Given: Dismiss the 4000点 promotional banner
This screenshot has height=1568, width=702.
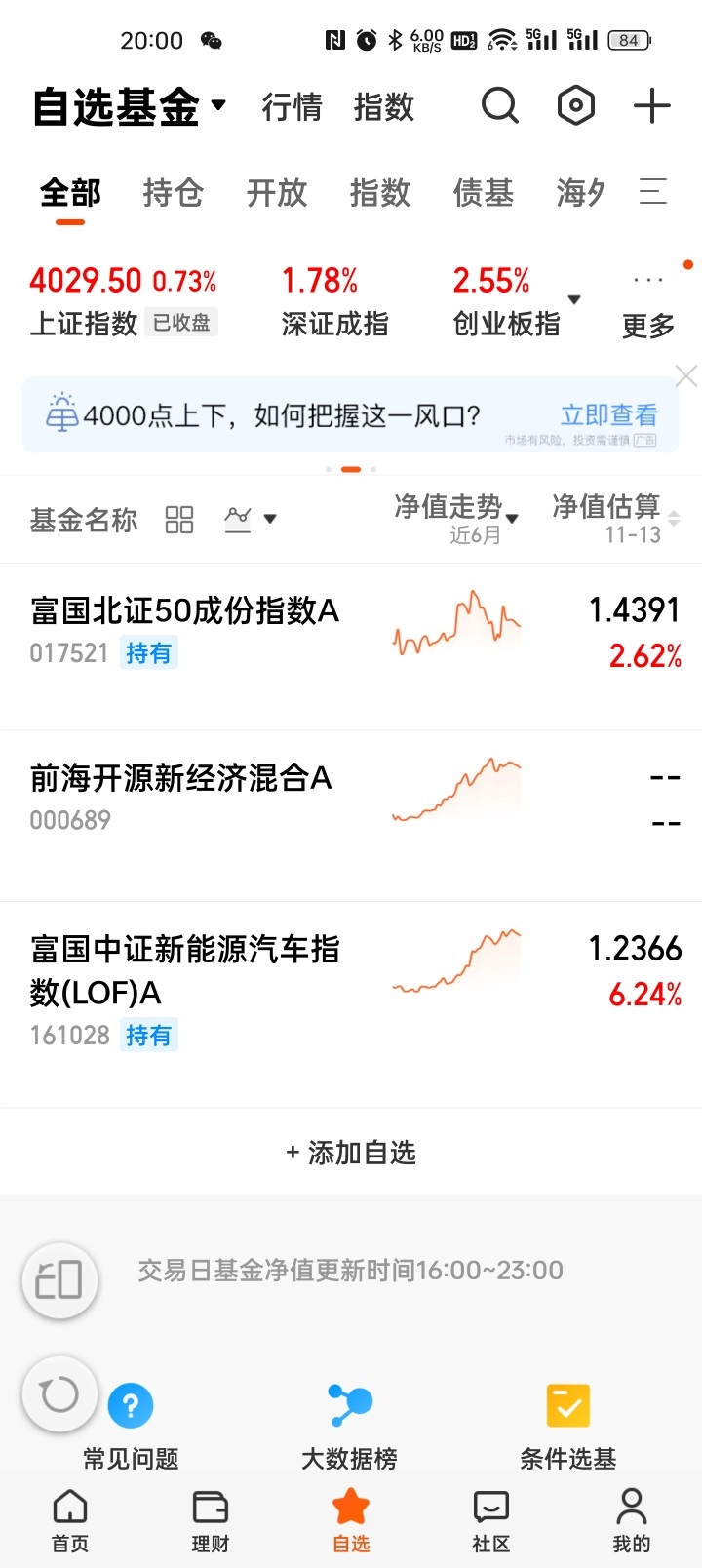Looking at the screenshot, I should (x=686, y=376).
